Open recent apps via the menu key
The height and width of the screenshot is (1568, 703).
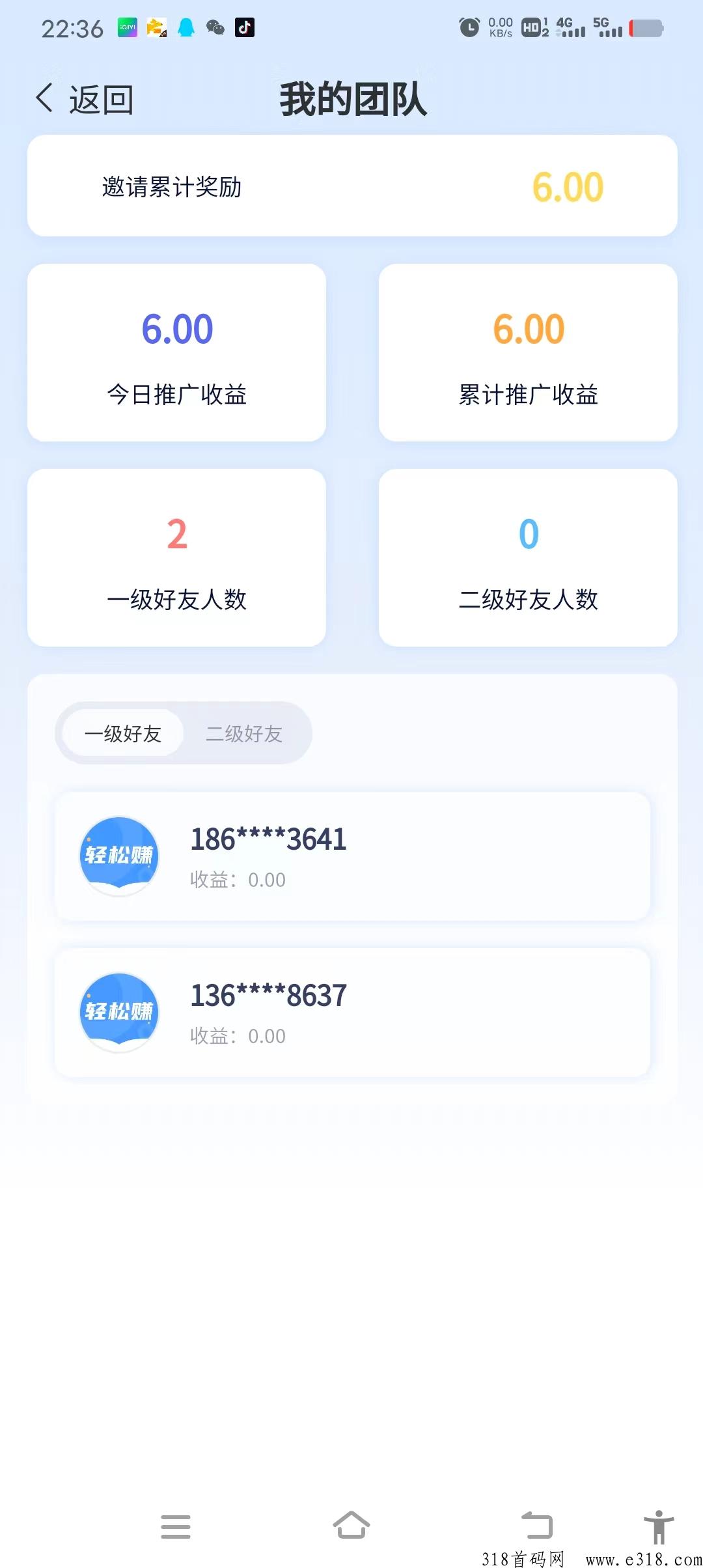click(176, 1526)
